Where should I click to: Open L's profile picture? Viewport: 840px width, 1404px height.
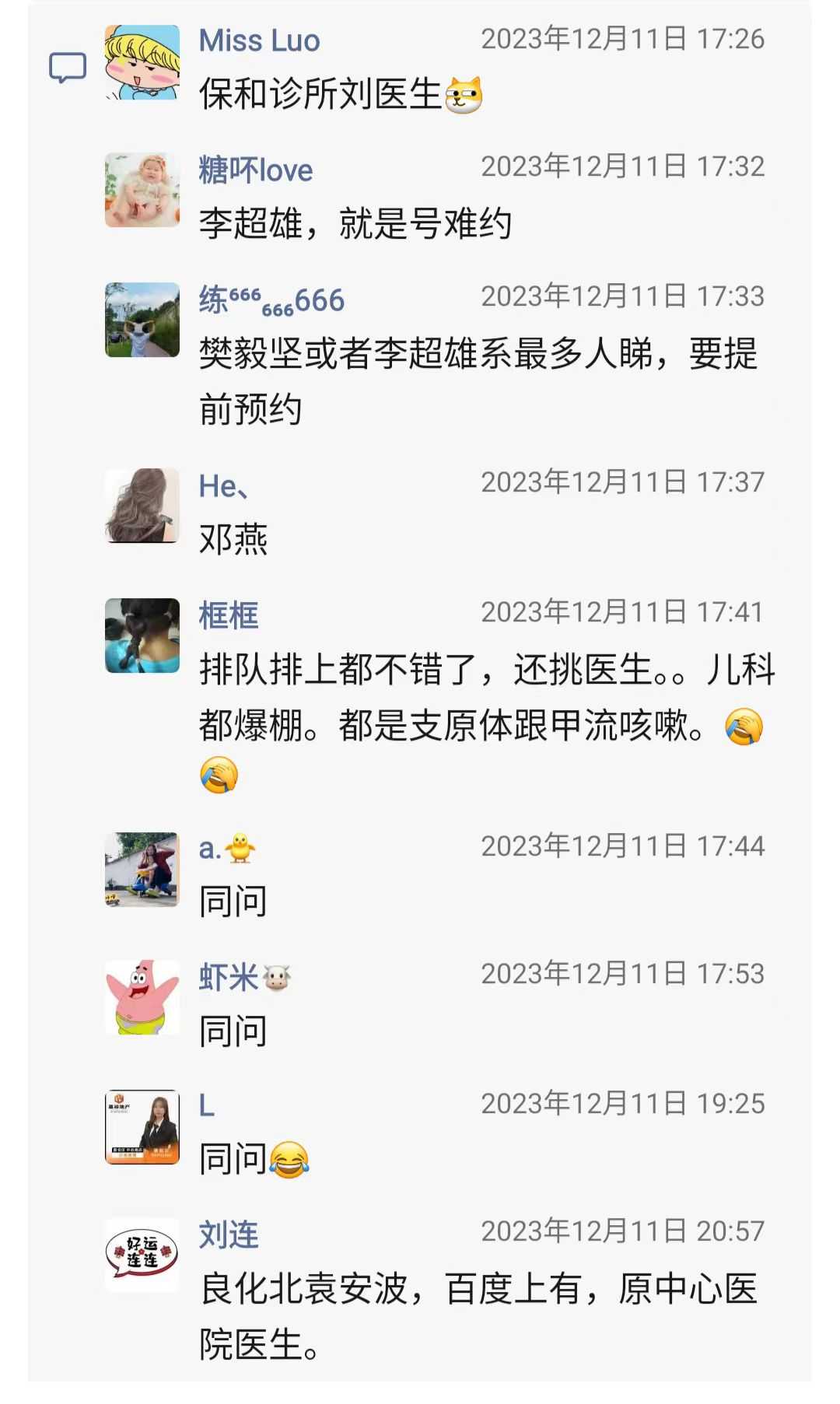[x=142, y=1126]
